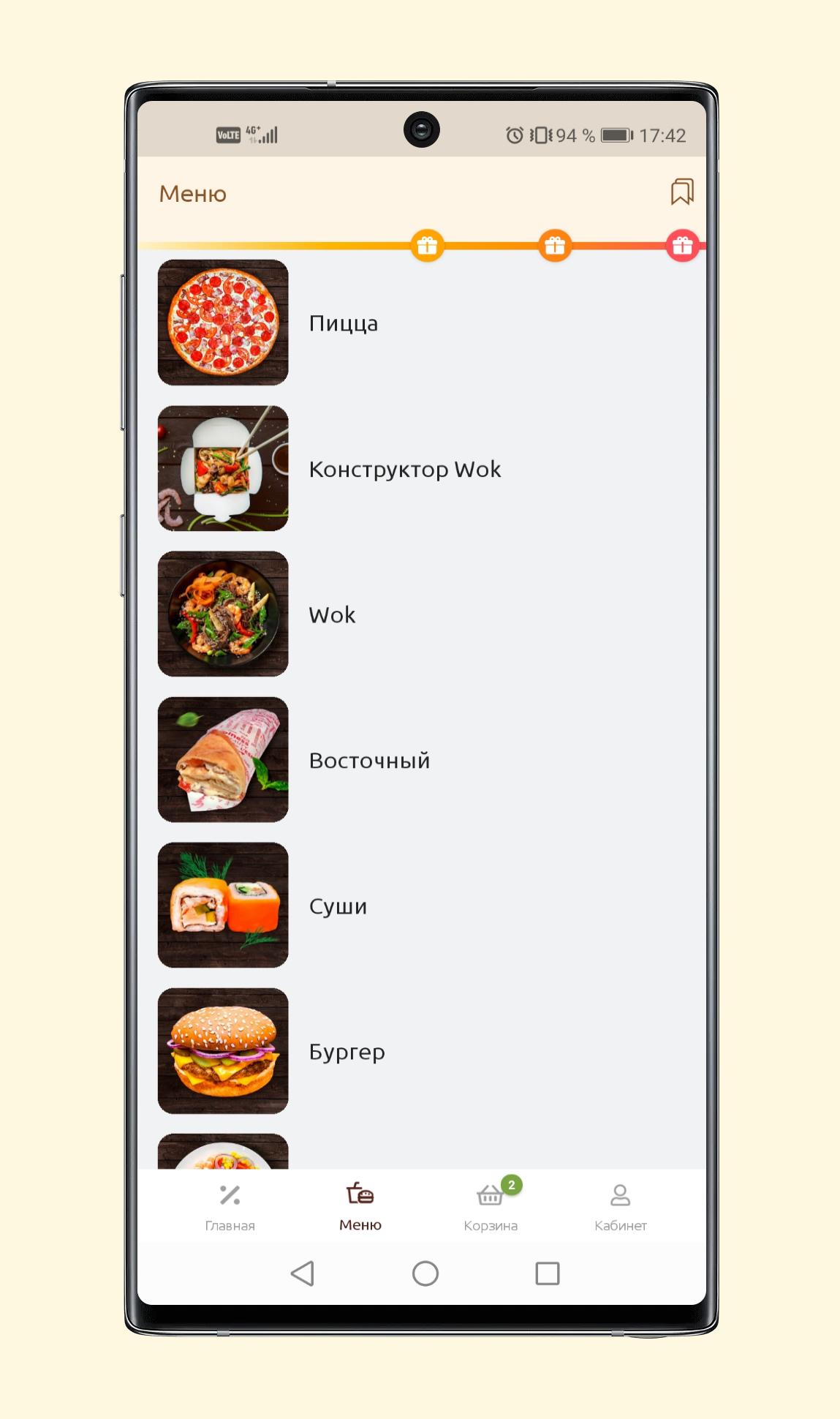Switch to the Главная tab

(230, 1207)
